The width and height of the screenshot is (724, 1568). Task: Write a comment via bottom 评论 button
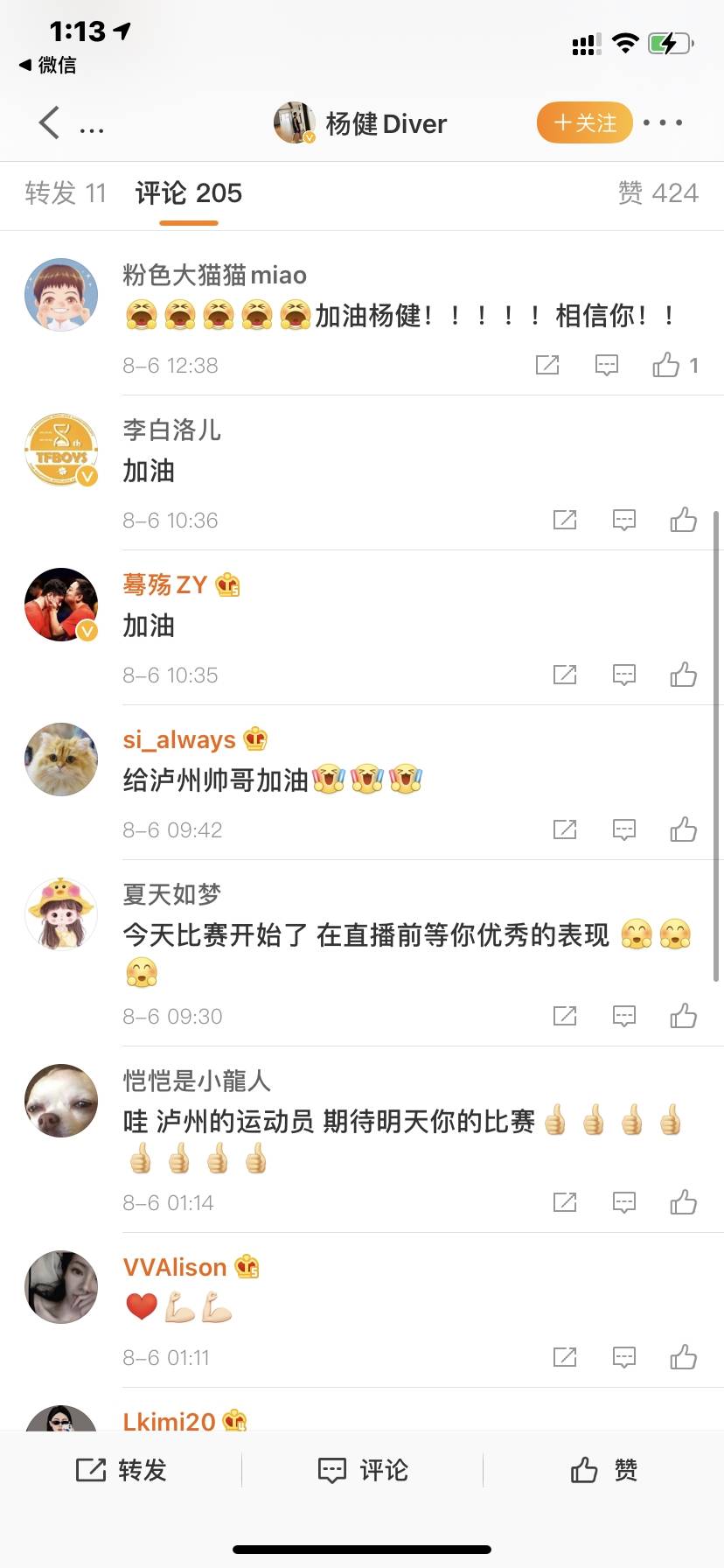(x=362, y=1470)
